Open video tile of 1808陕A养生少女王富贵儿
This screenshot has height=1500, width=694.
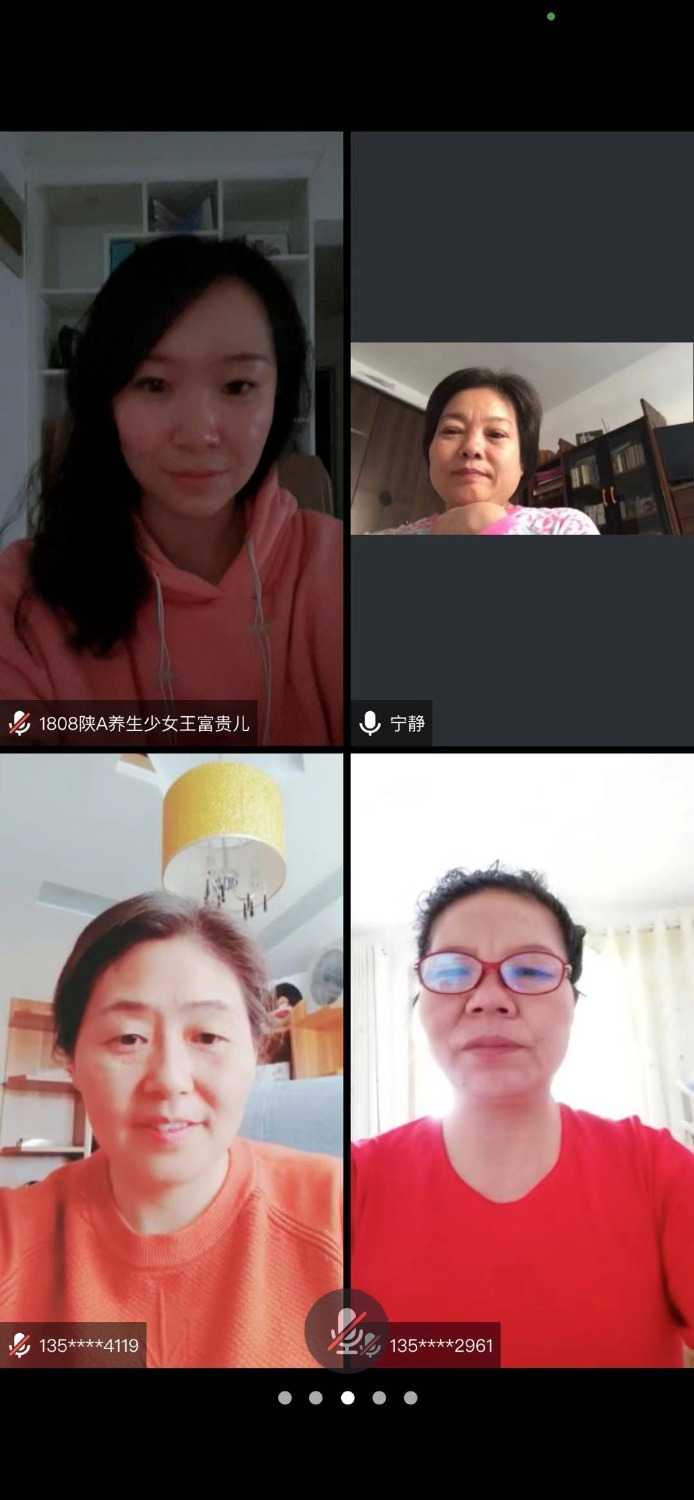(x=171, y=438)
